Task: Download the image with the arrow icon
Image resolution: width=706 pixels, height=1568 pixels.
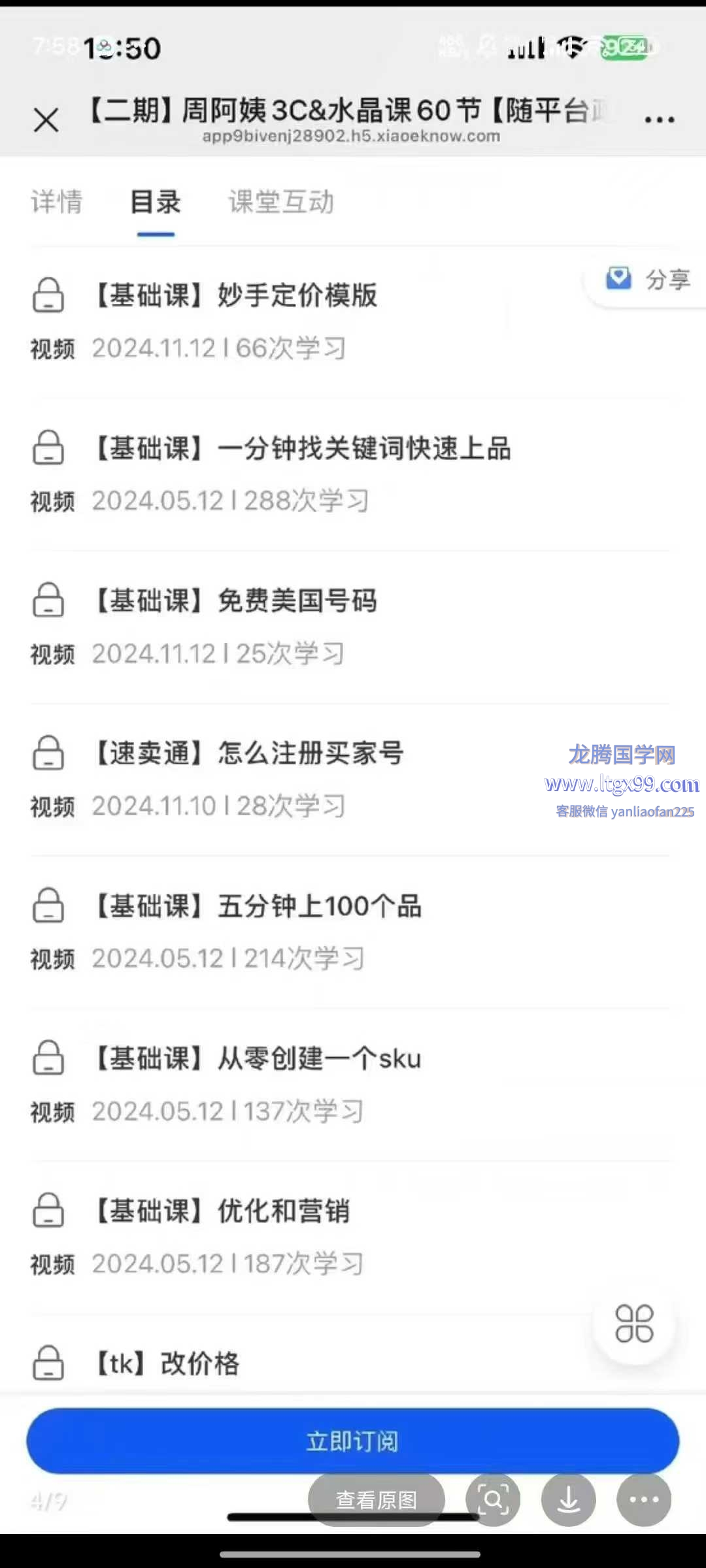Action: coord(568,1499)
